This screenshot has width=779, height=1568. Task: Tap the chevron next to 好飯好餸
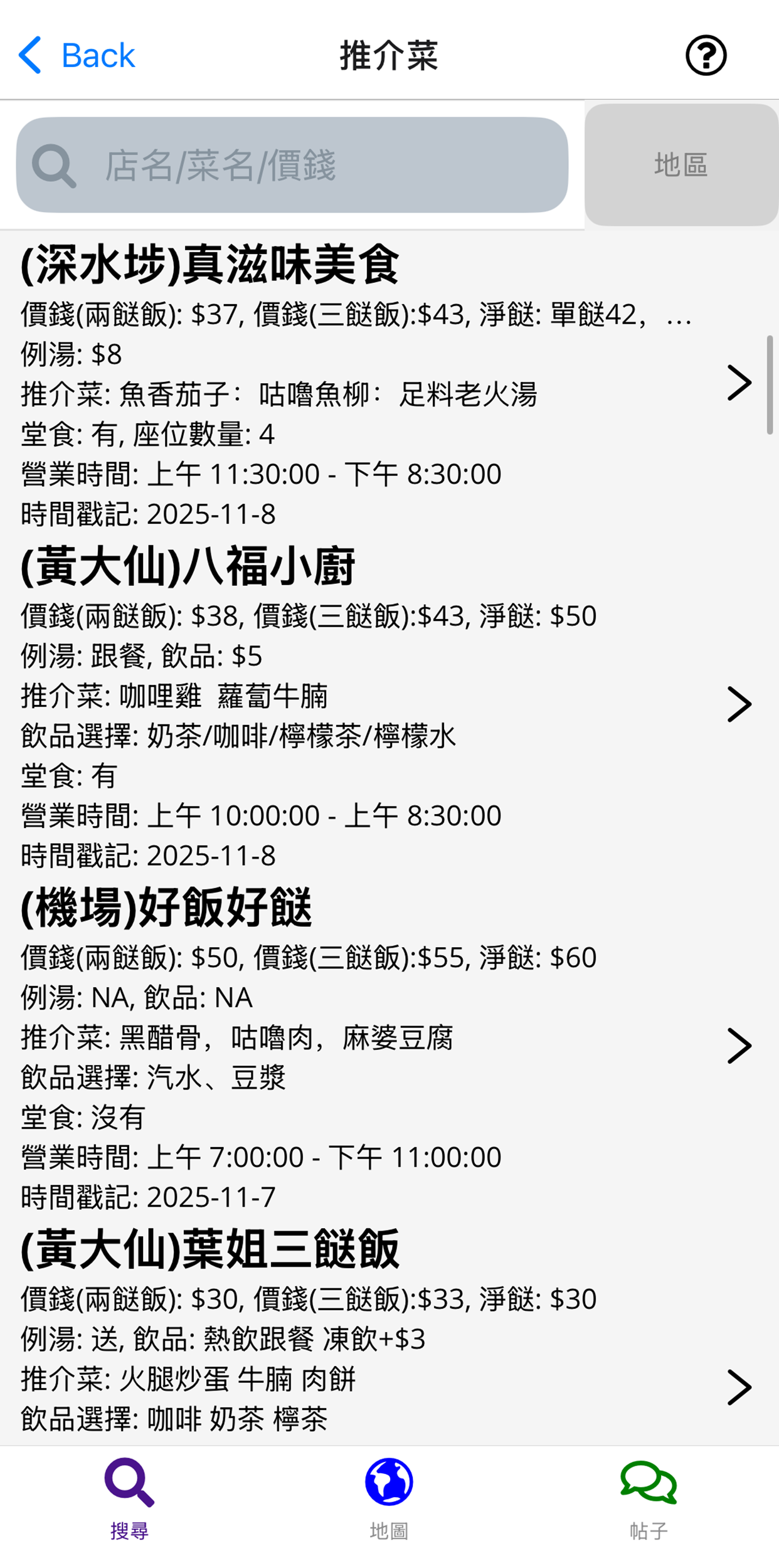[x=739, y=1046]
